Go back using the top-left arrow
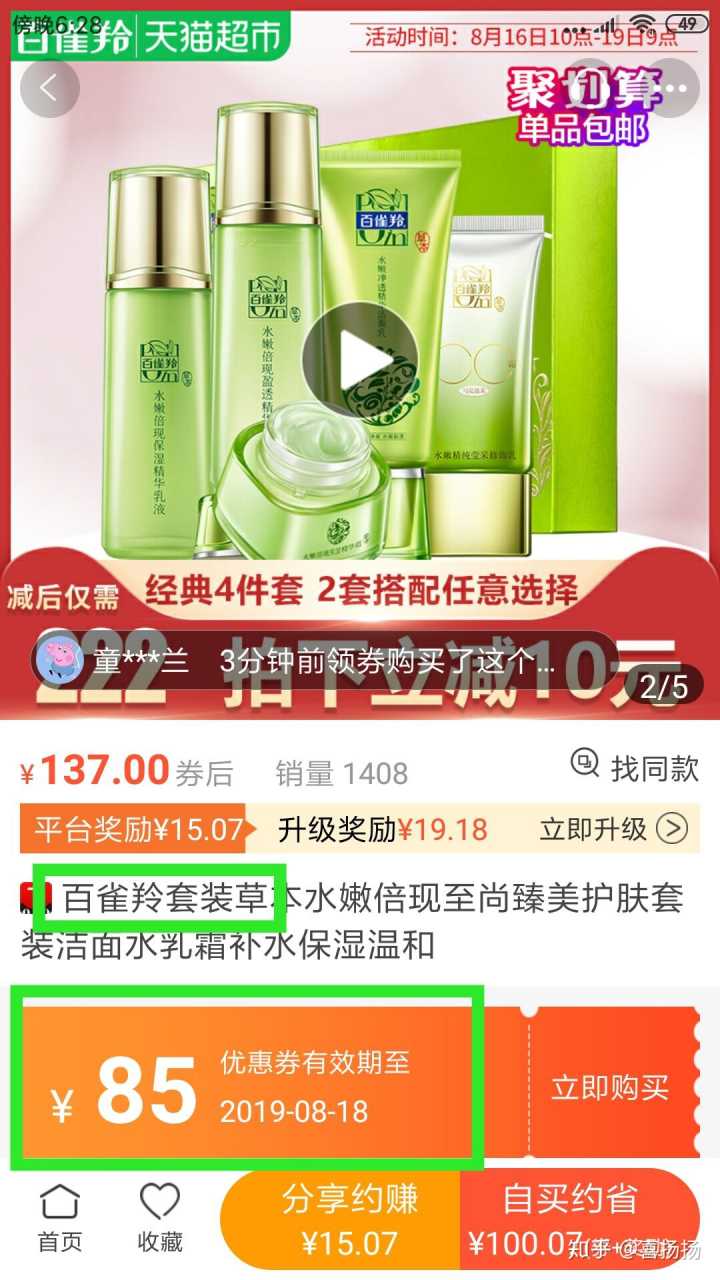The height and width of the screenshot is (1280, 720). pyautogui.click(x=49, y=88)
